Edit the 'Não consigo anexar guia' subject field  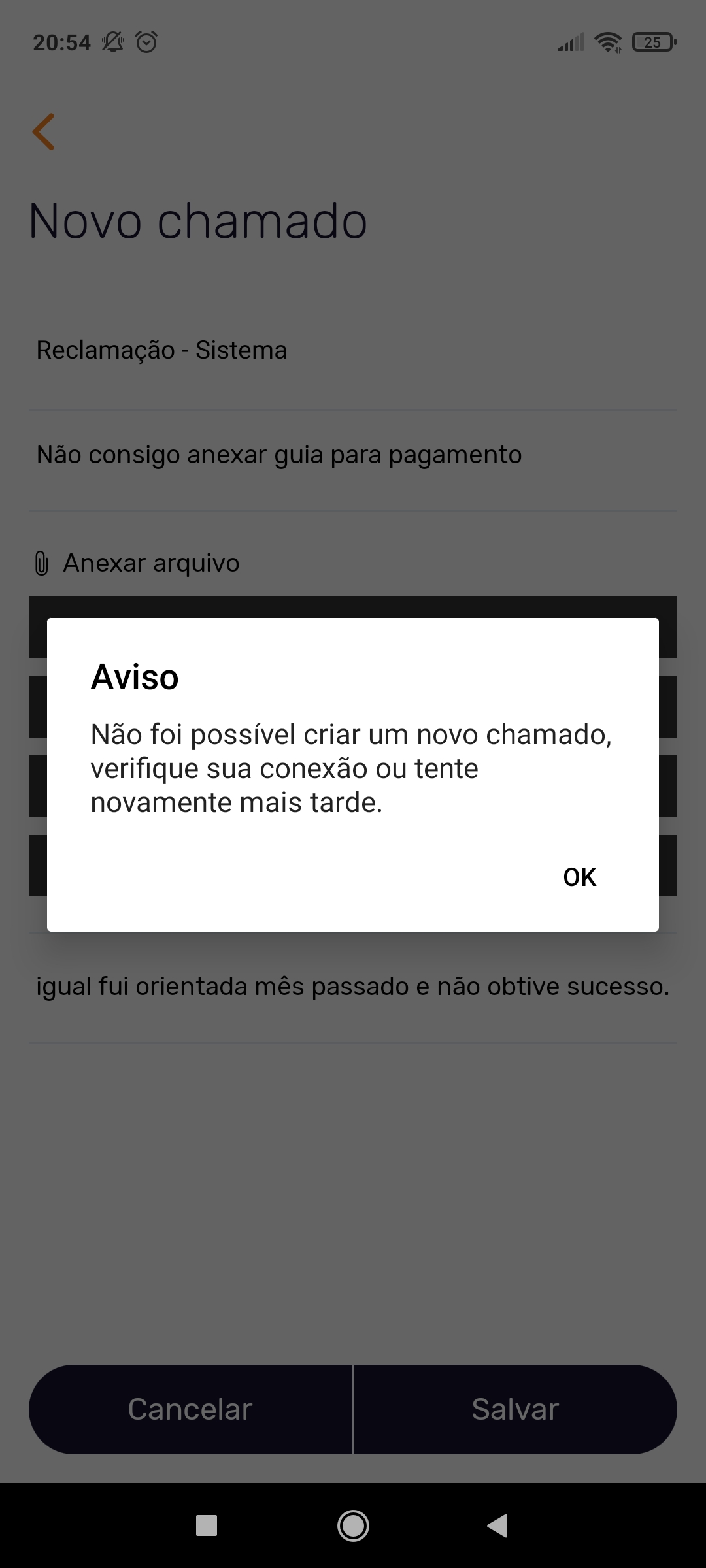353,455
